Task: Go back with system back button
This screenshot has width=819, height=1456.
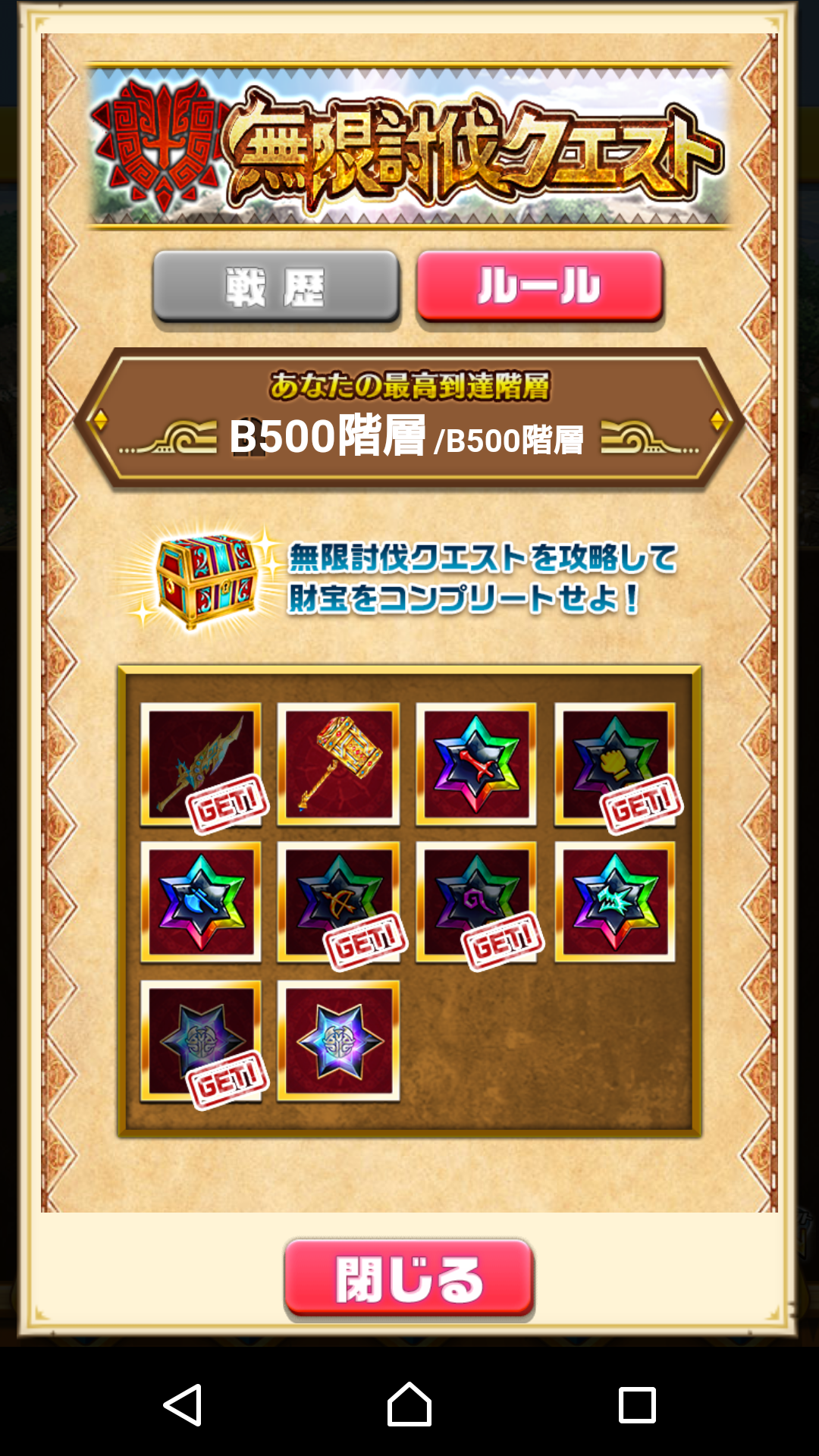Action: [182, 1404]
